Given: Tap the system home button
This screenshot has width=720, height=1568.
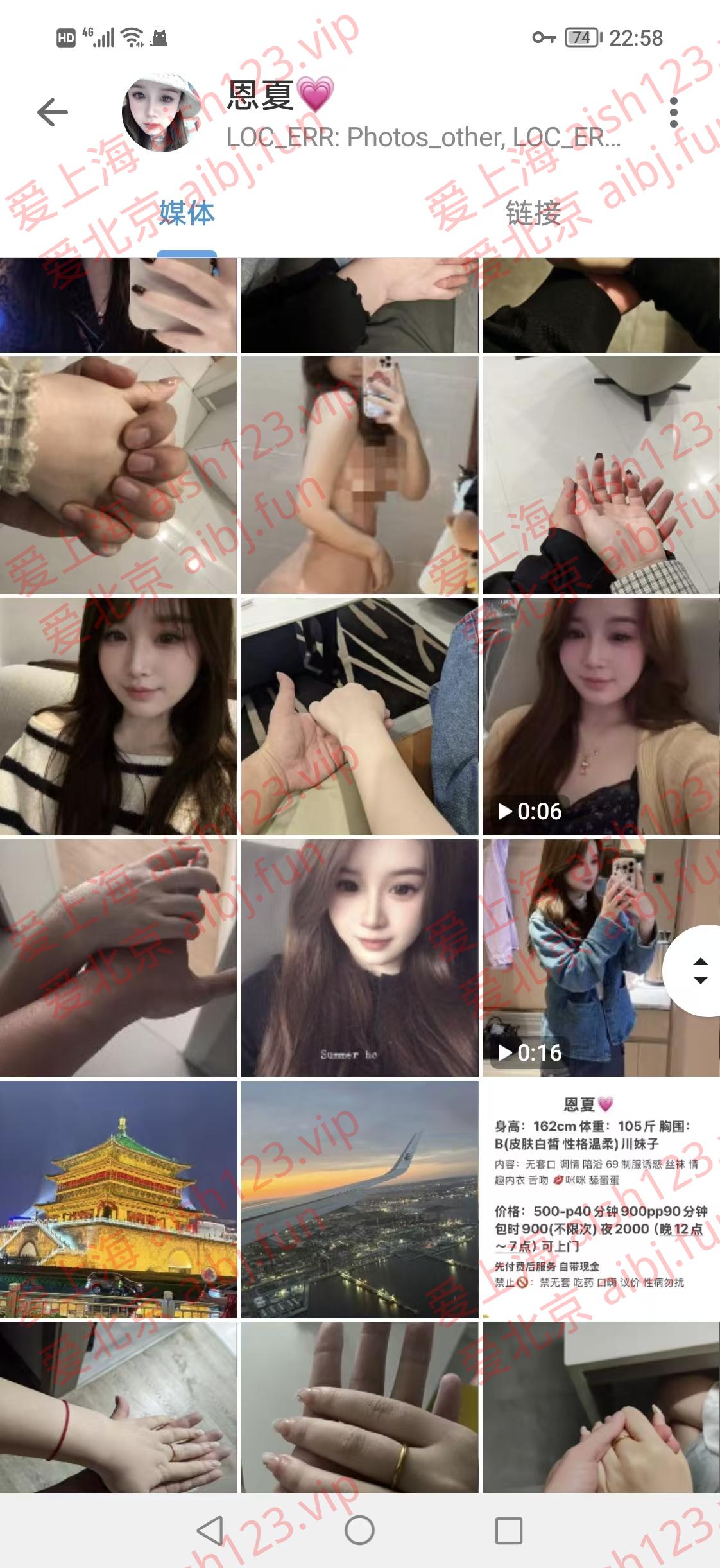Looking at the screenshot, I should pos(359,1530).
